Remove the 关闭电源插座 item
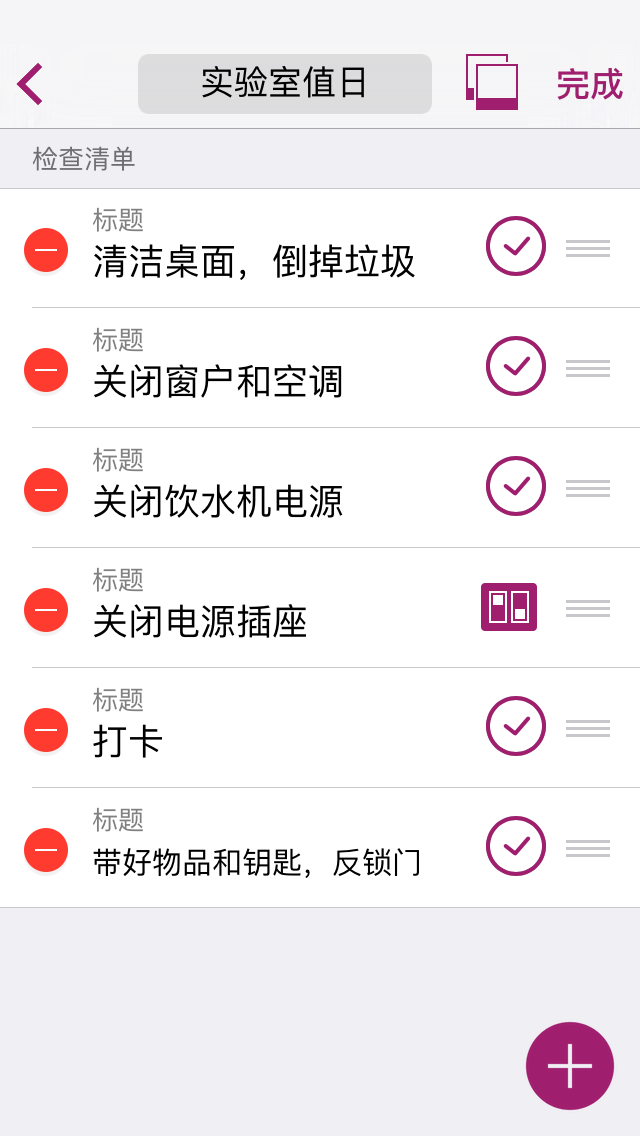The width and height of the screenshot is (640, 1136). click(x=46, y=610)
